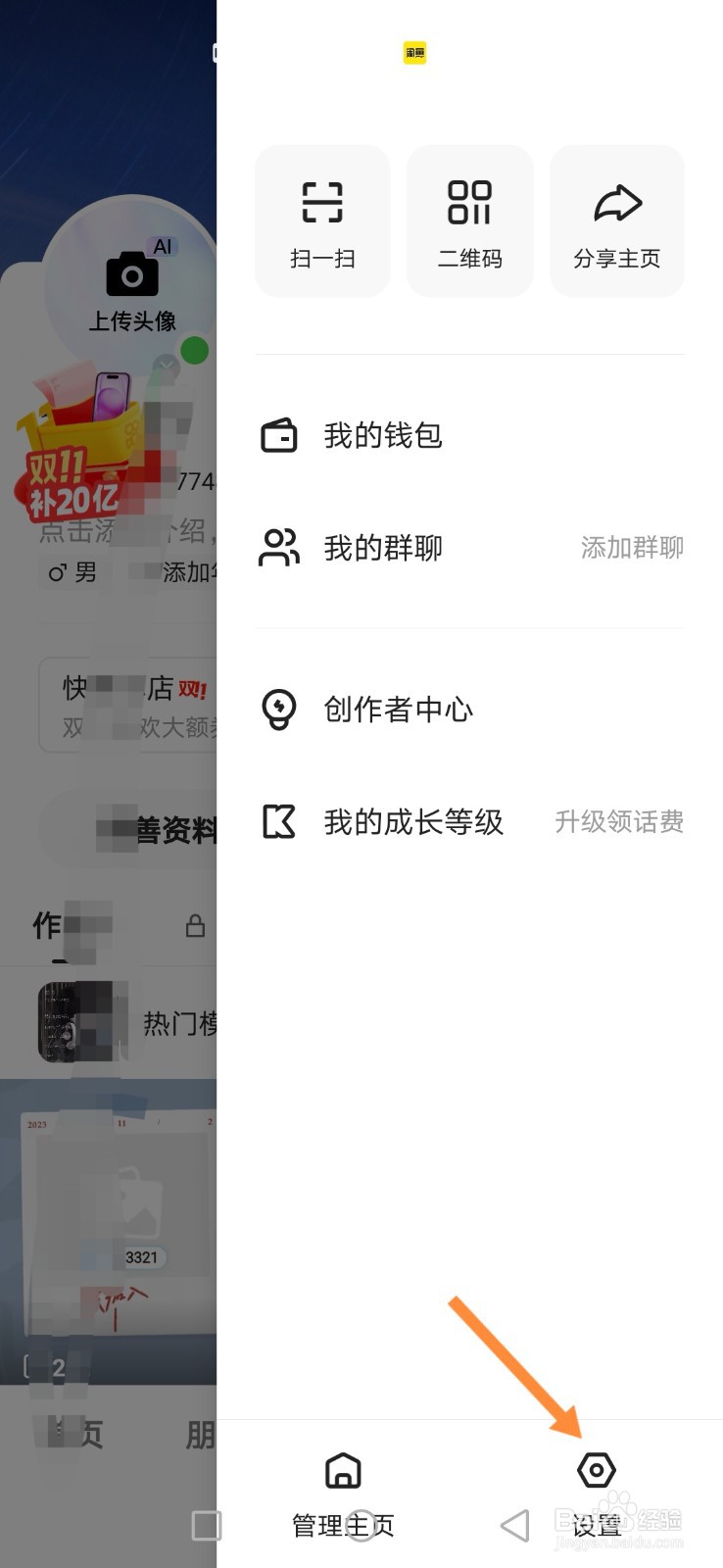
Task: Open 我的群聊 group chats
Action: coord(381,548)
